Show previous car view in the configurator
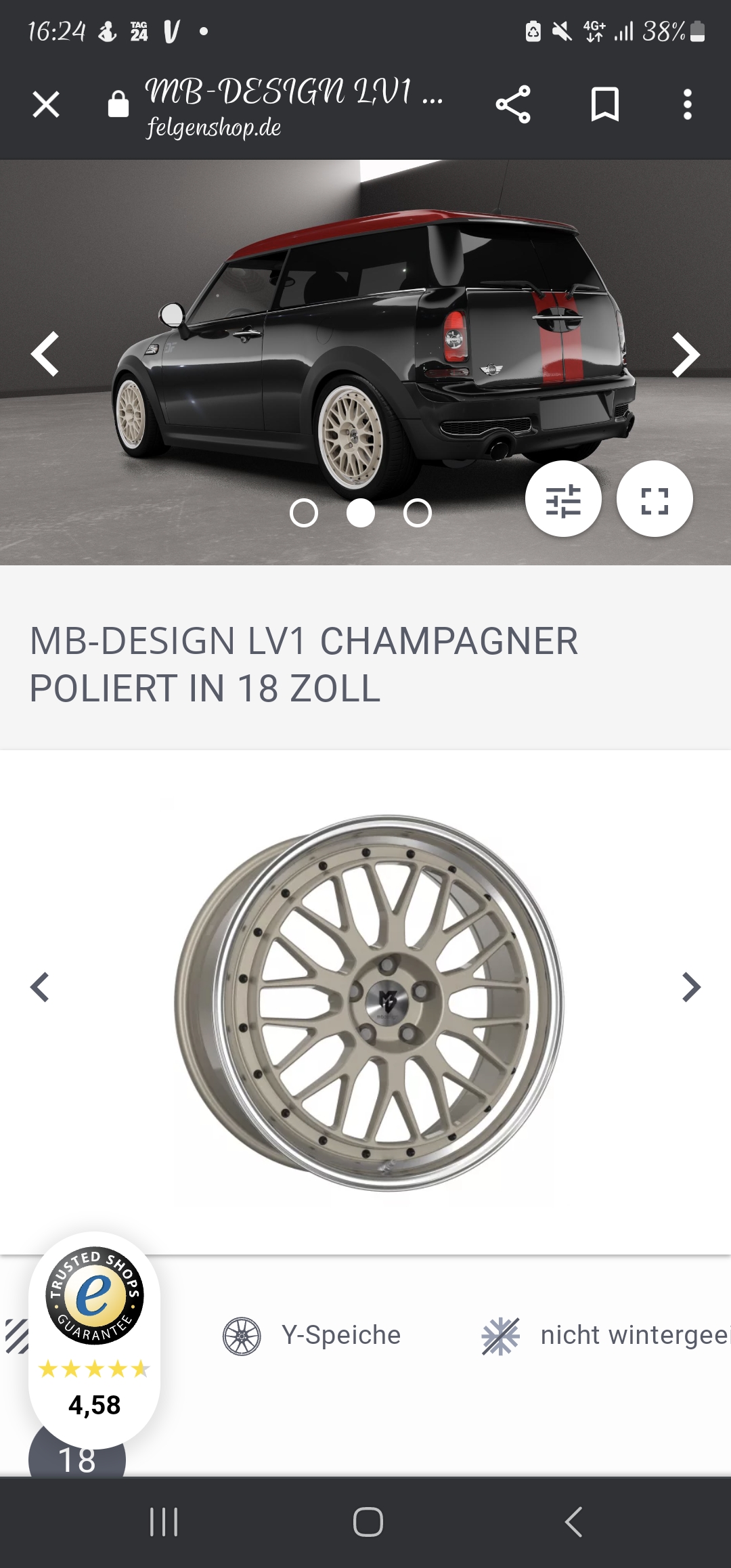 [45, 354]
